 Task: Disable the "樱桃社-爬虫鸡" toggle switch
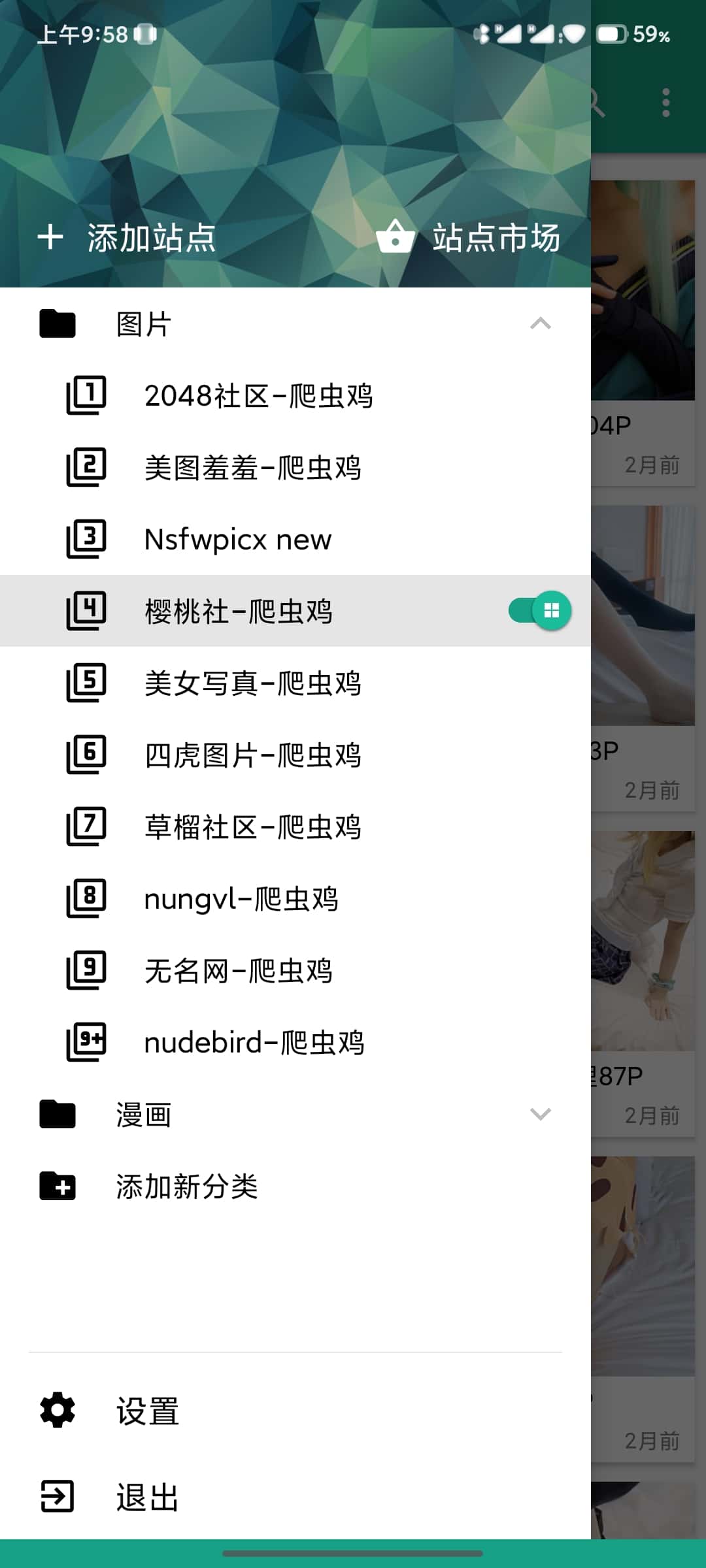523,610
